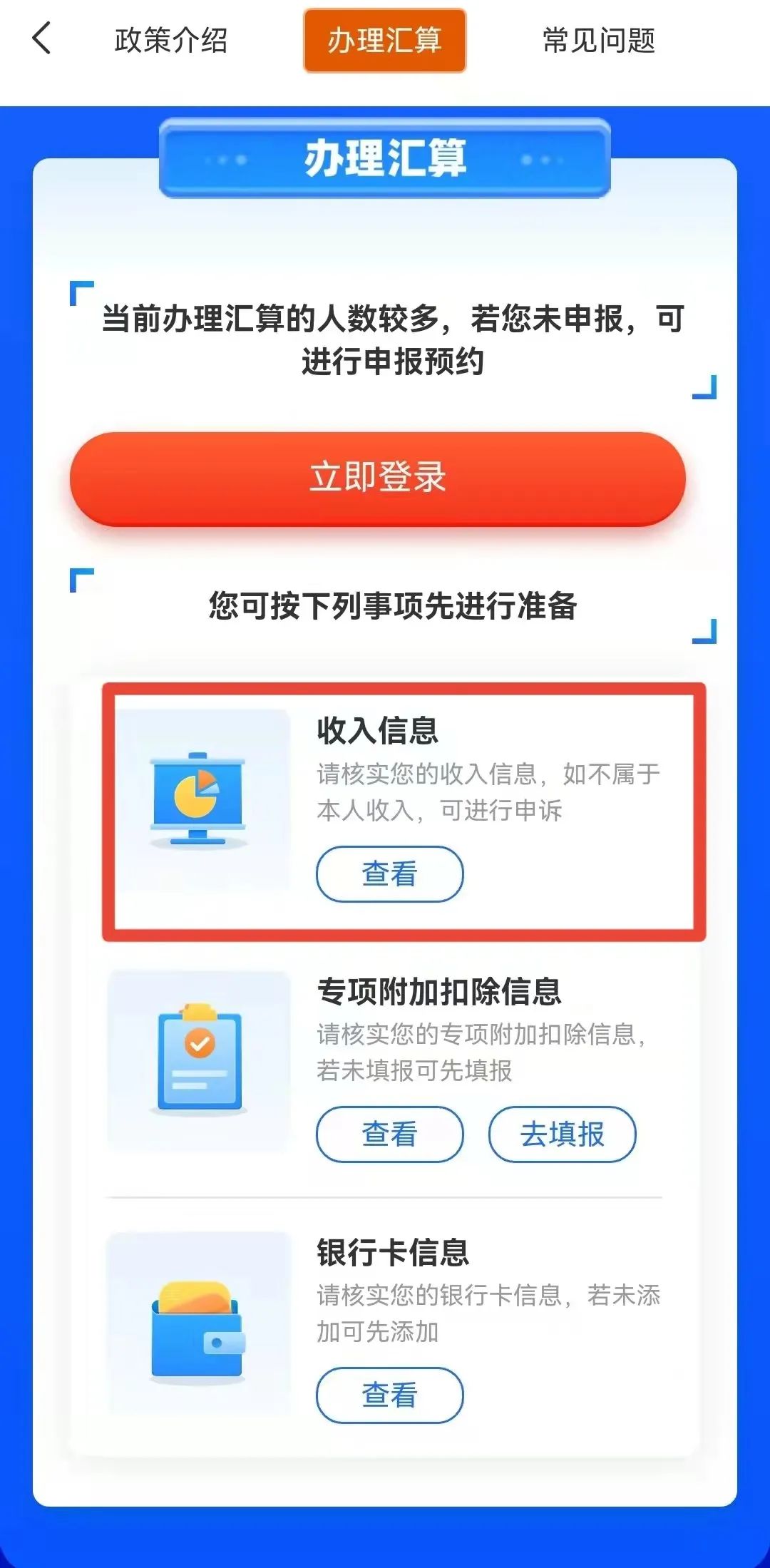Select the 办理汇算 tab
770x1568 pixels.
point(385,41)
